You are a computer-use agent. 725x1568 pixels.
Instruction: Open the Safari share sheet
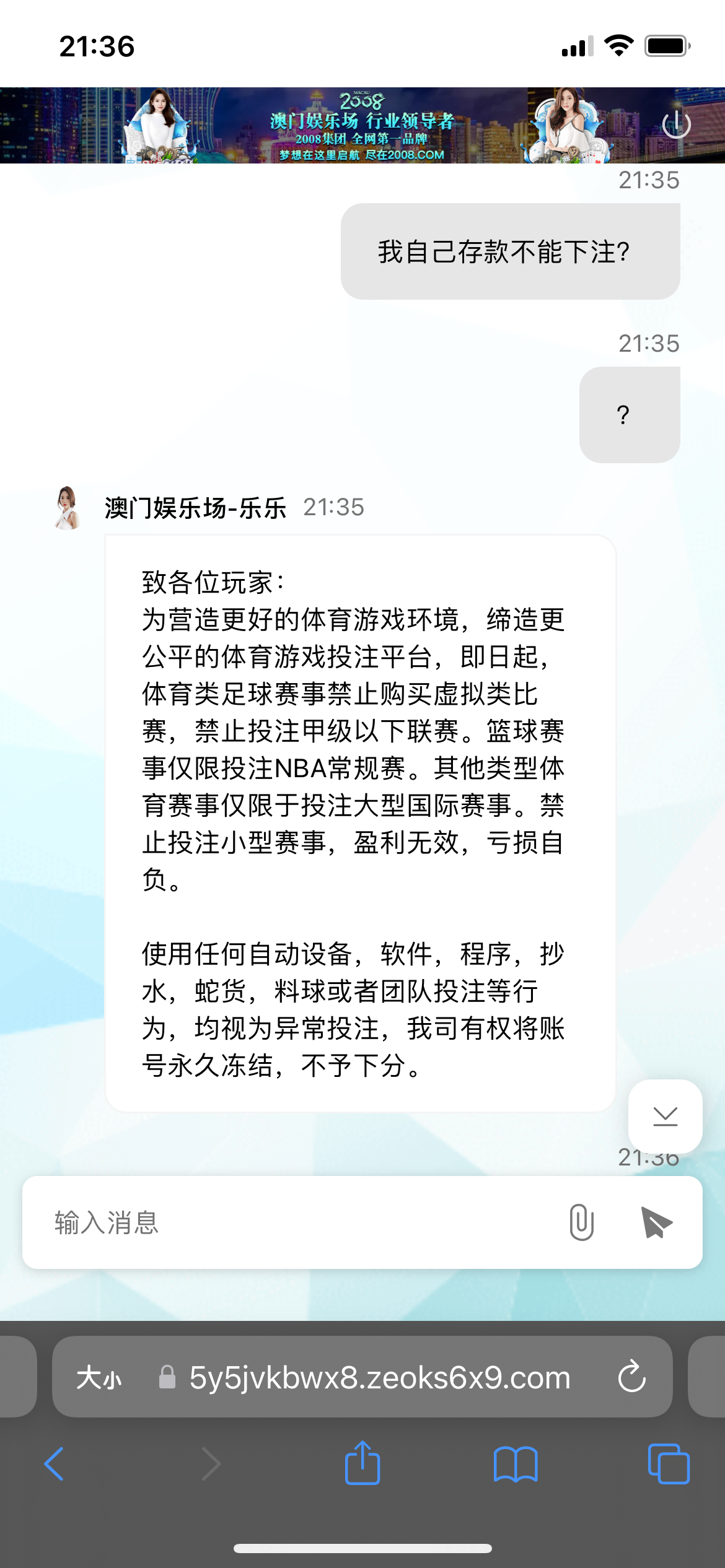[362, 1463]
